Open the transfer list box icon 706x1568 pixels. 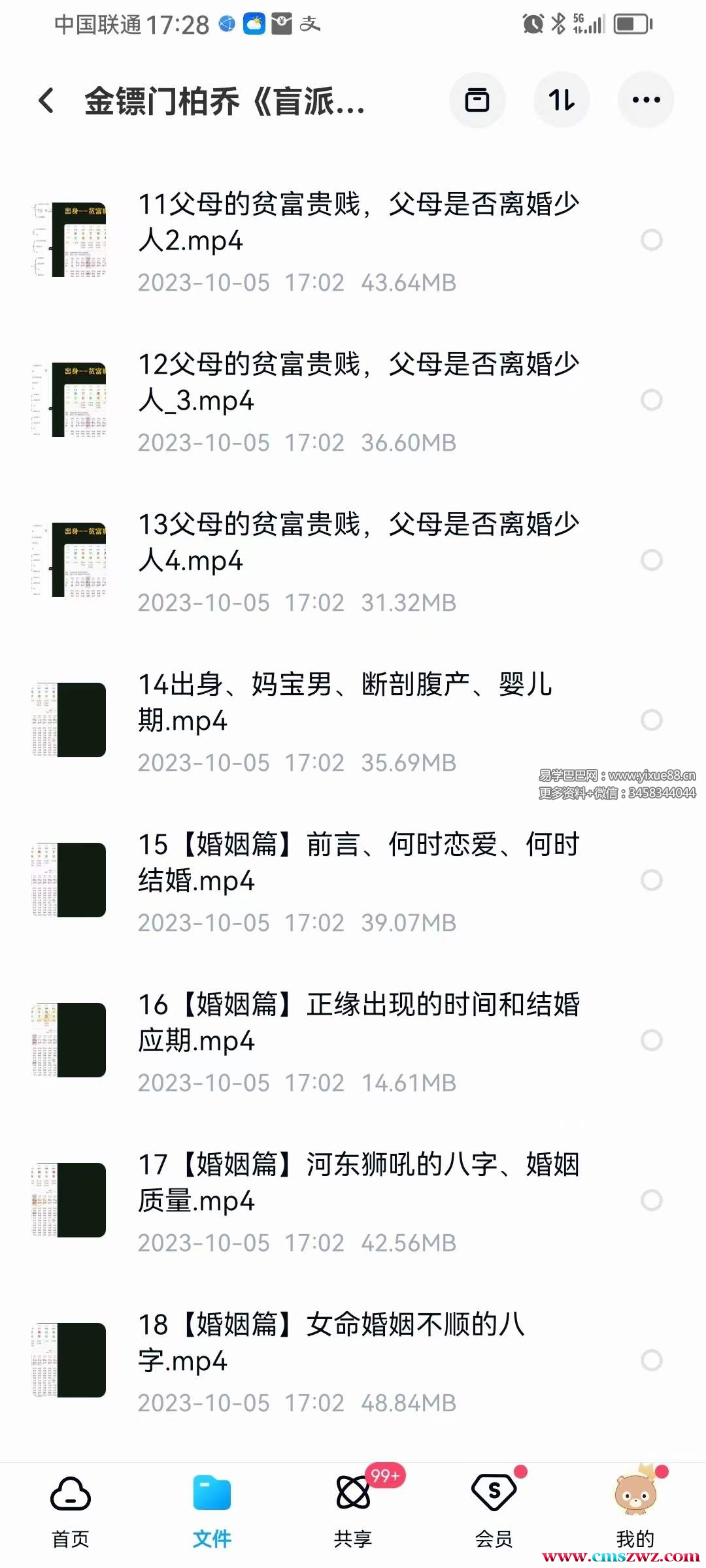pos(477,101)
